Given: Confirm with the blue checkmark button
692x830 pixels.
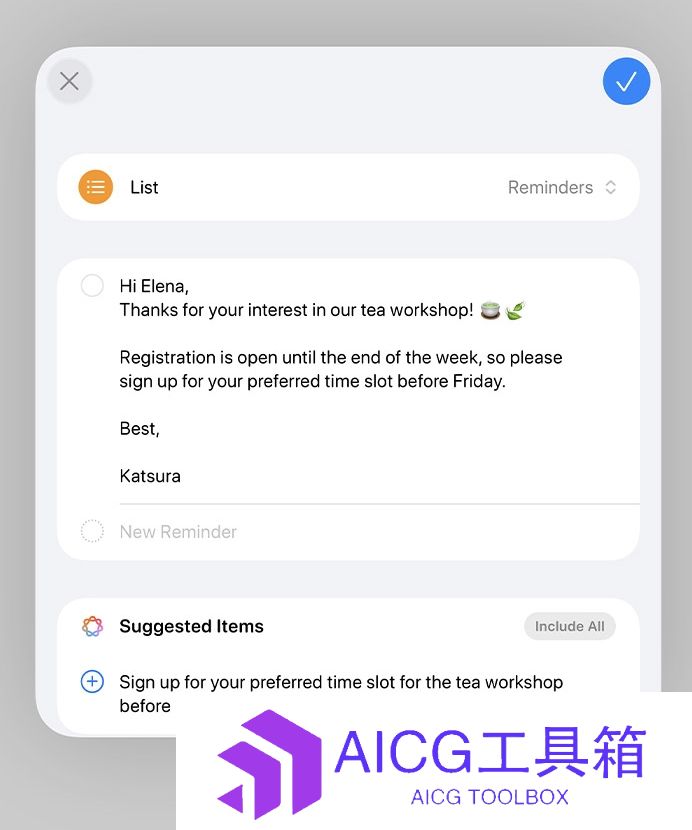Looking at the screenshot, I should (626, 81).
